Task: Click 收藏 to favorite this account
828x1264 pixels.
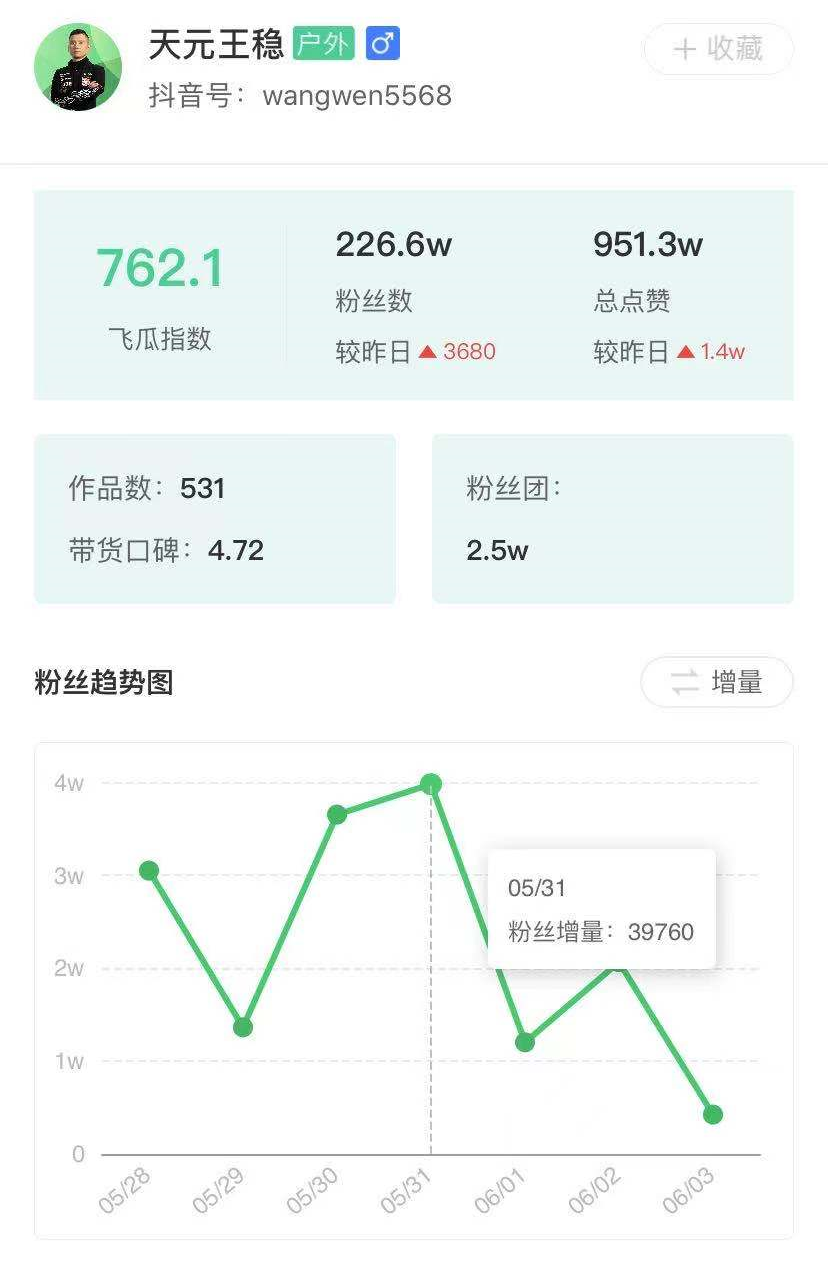Action: 718,49
